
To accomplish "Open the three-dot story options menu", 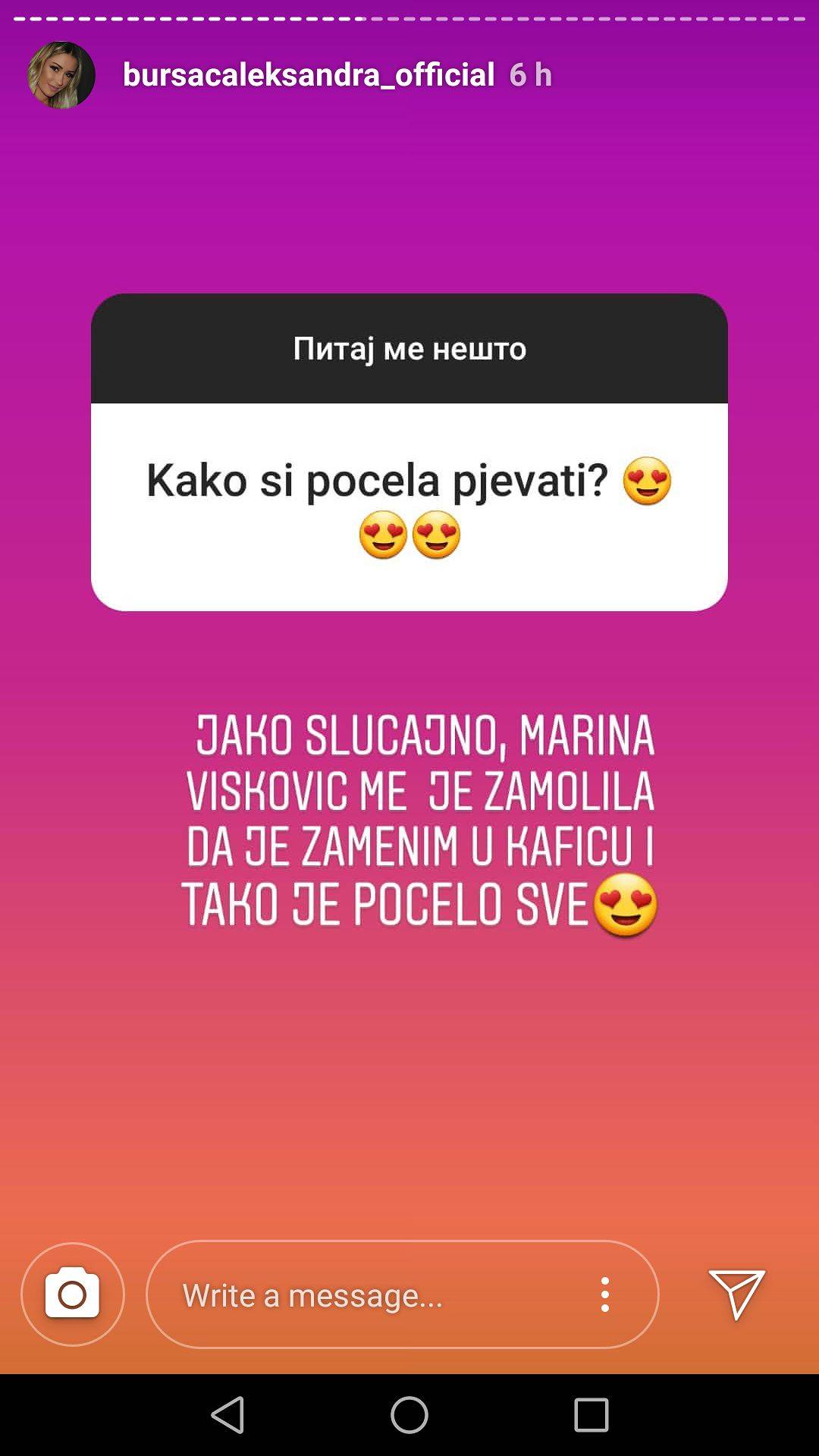I will [605, 1294].
